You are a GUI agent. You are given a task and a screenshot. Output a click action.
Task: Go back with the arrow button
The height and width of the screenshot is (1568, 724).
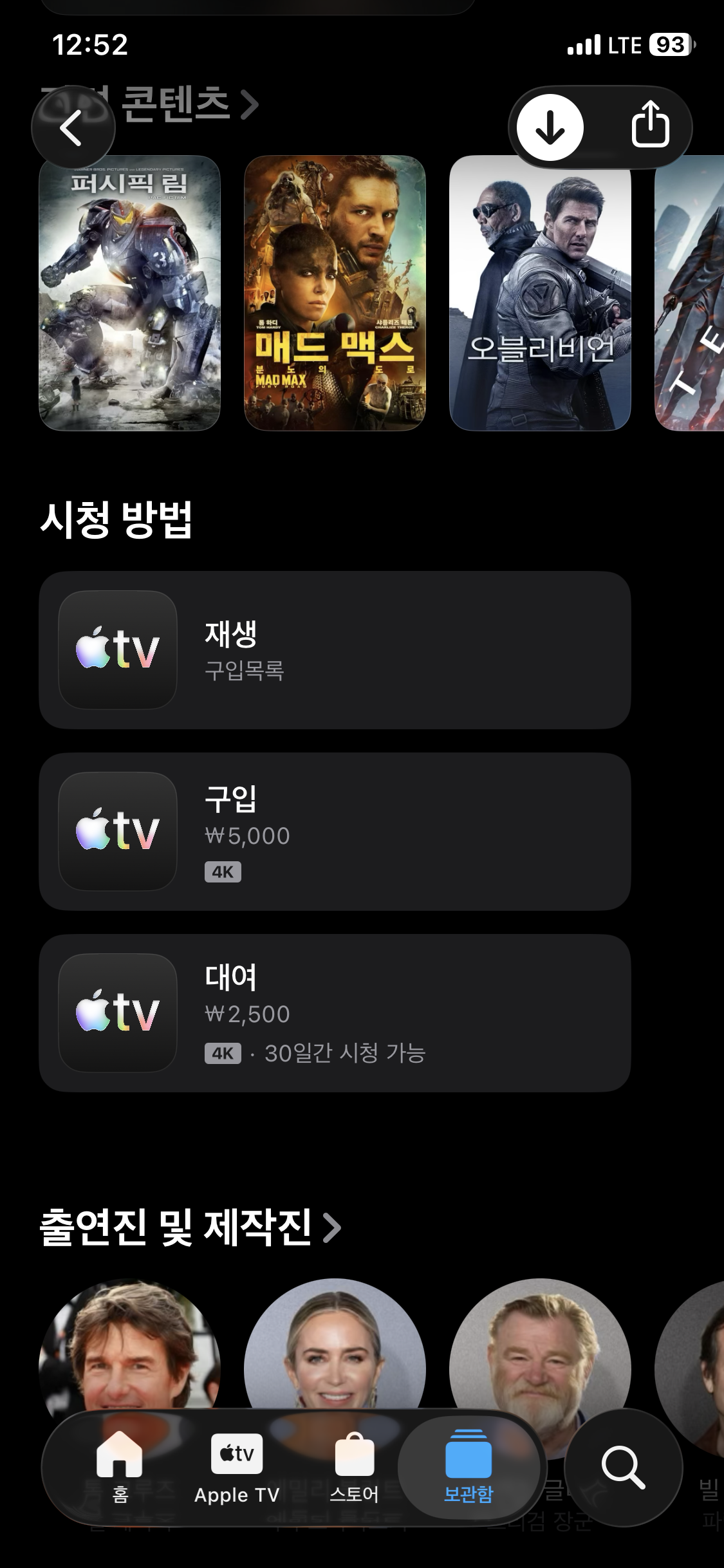click(73, 128)
